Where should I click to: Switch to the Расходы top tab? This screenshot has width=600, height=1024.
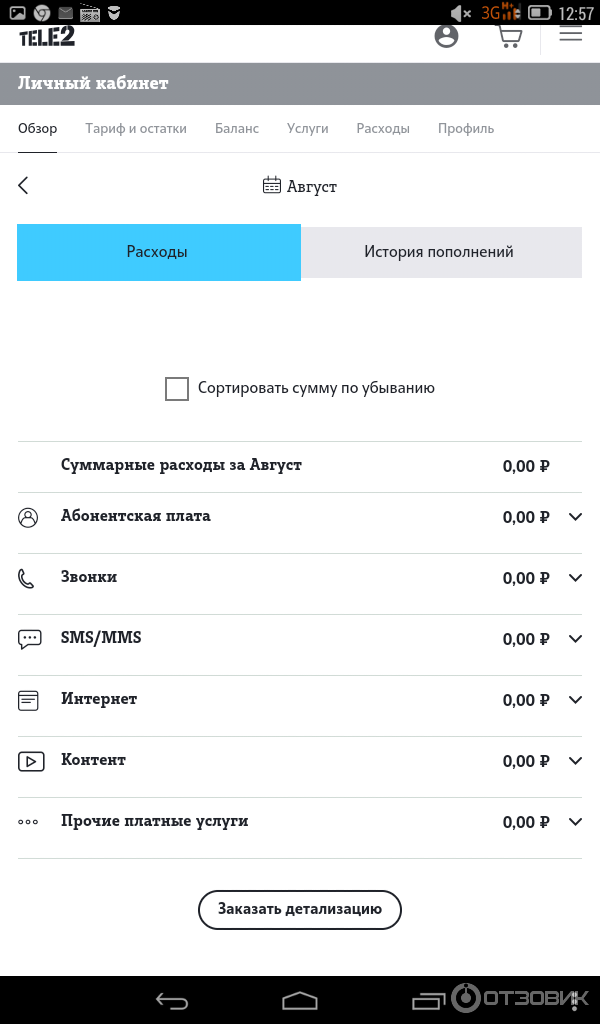pos(383,129)
